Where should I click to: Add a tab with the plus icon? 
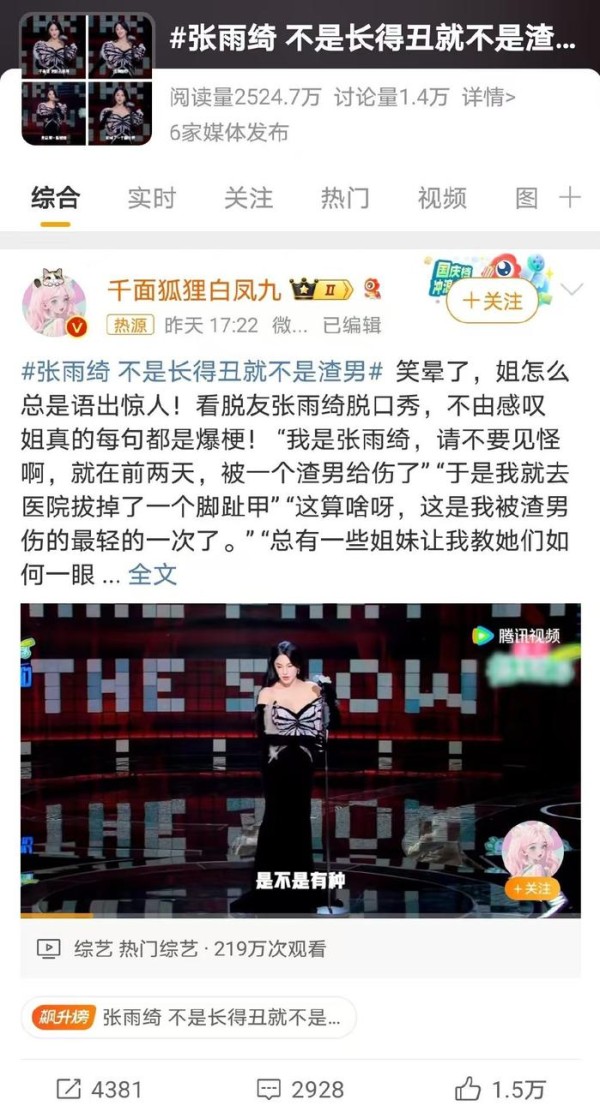click(570, 198)
